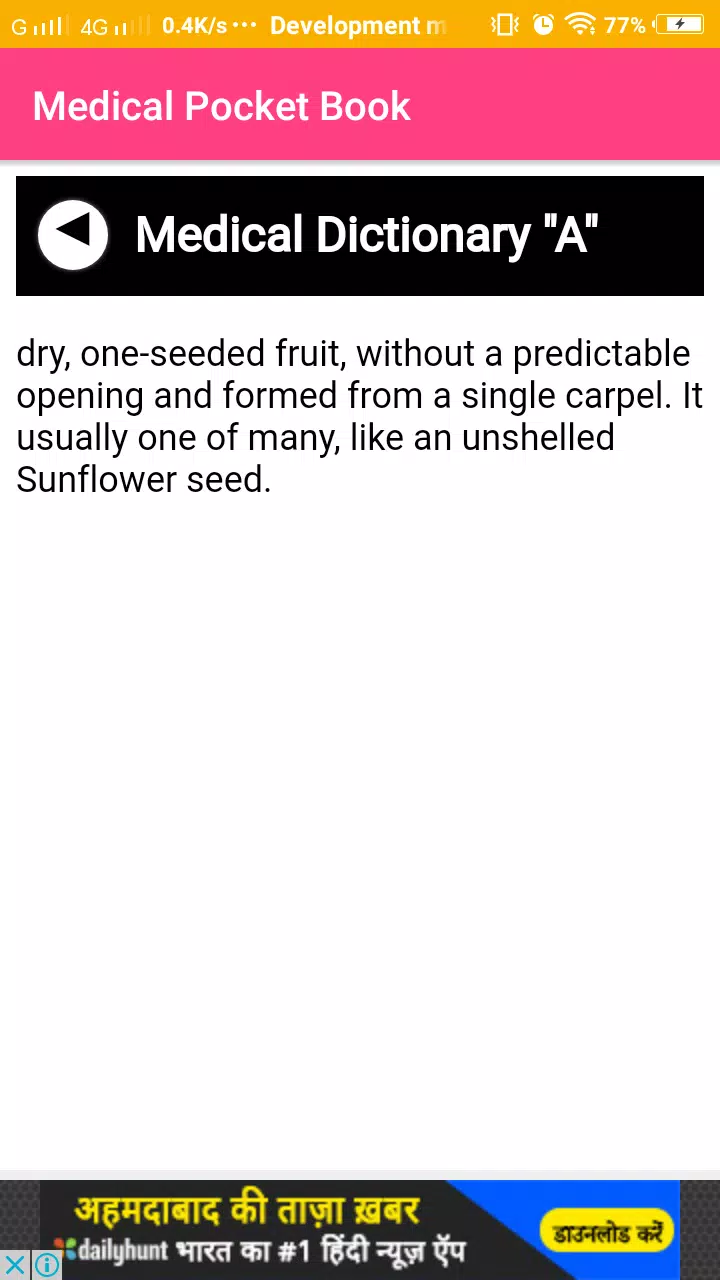The image size is (720, 1280).
Task: Go back using the white arrow button
Action: coord(72,235)
